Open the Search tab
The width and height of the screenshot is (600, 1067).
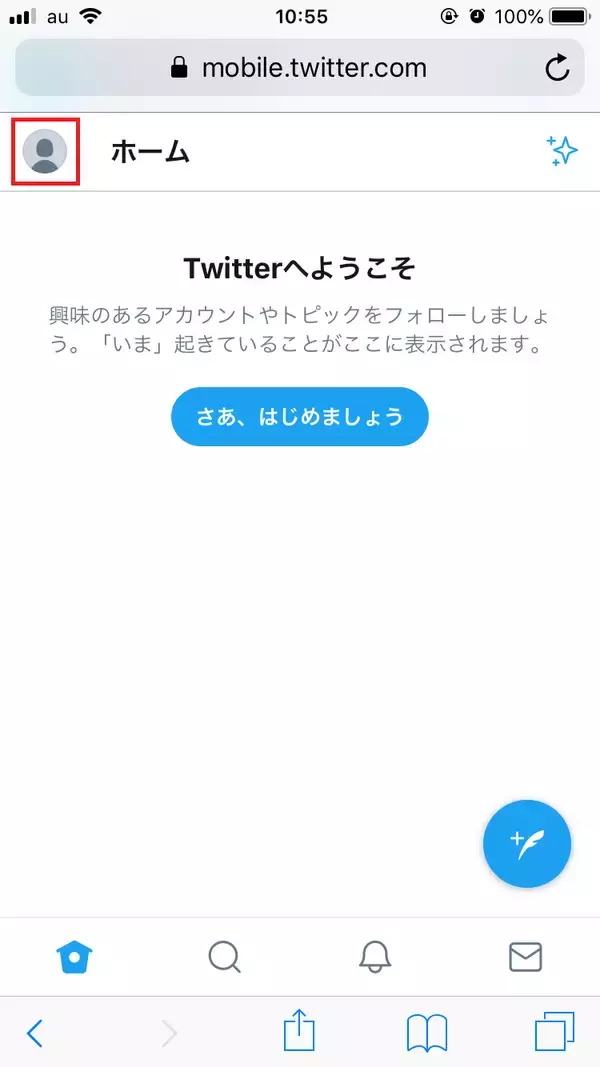[x=224, y=957]
